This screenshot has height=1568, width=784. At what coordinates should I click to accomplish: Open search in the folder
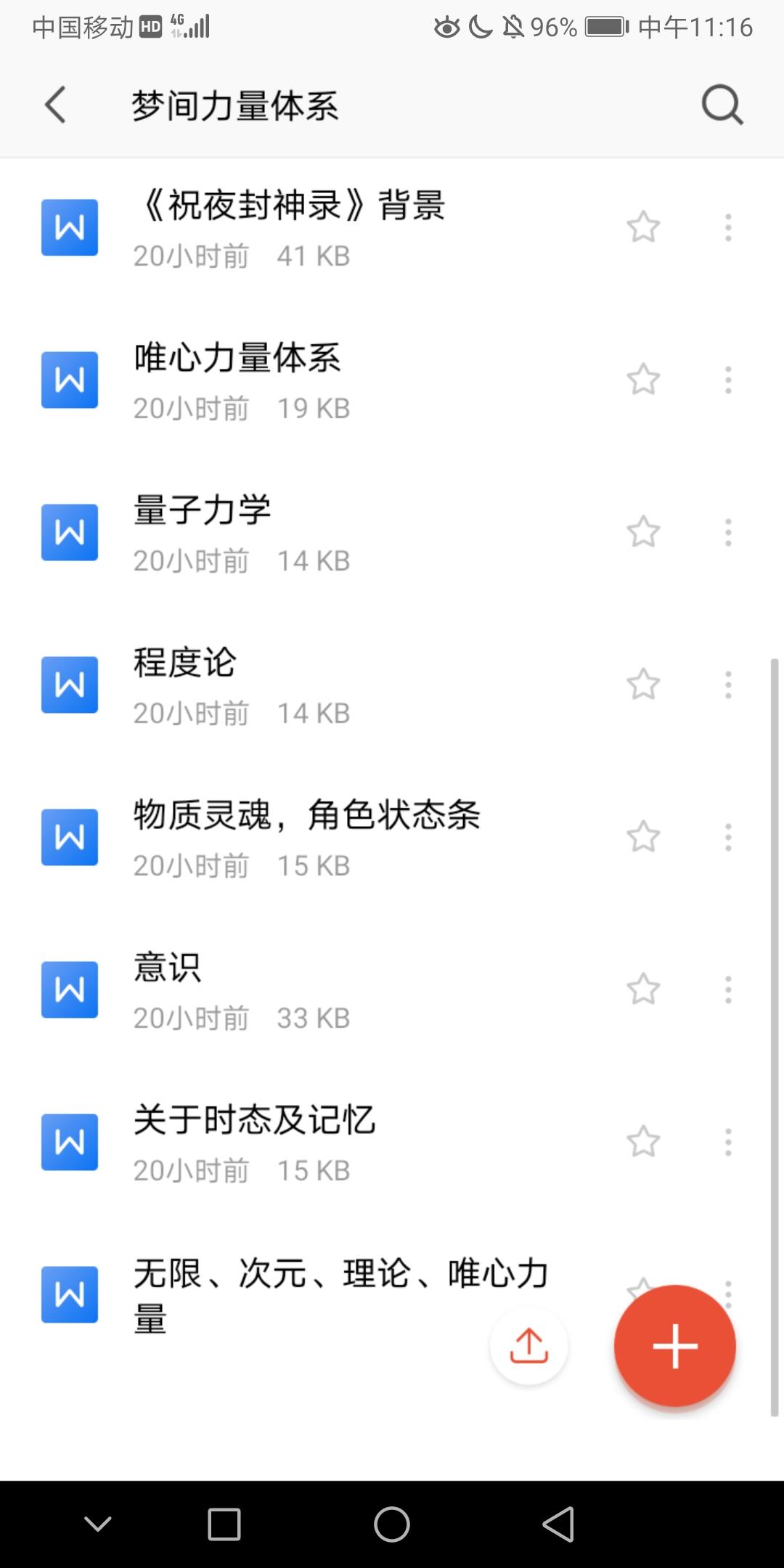click(722, 106)
